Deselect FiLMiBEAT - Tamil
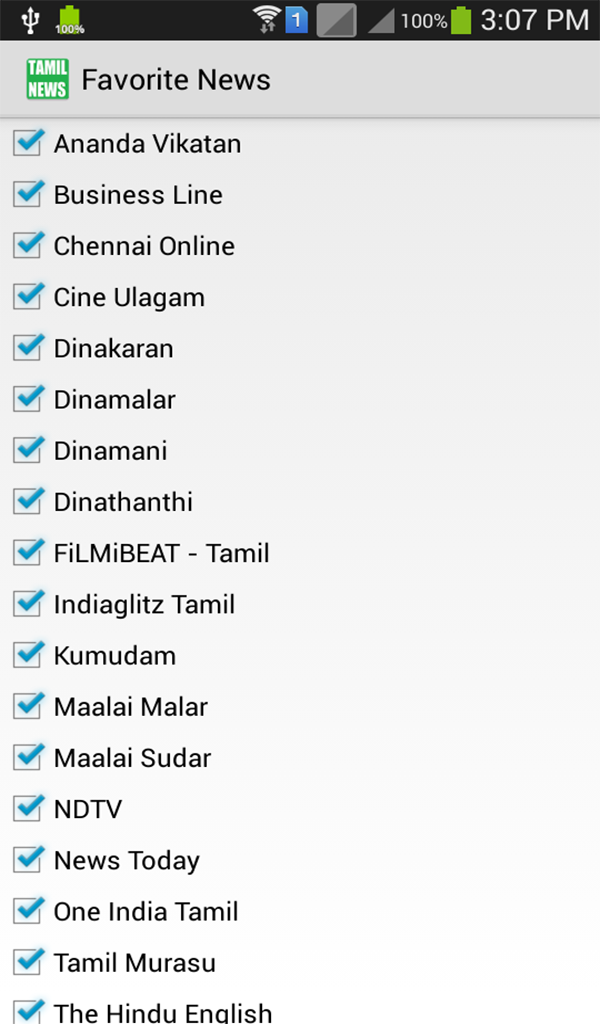 tap(28, 552)
